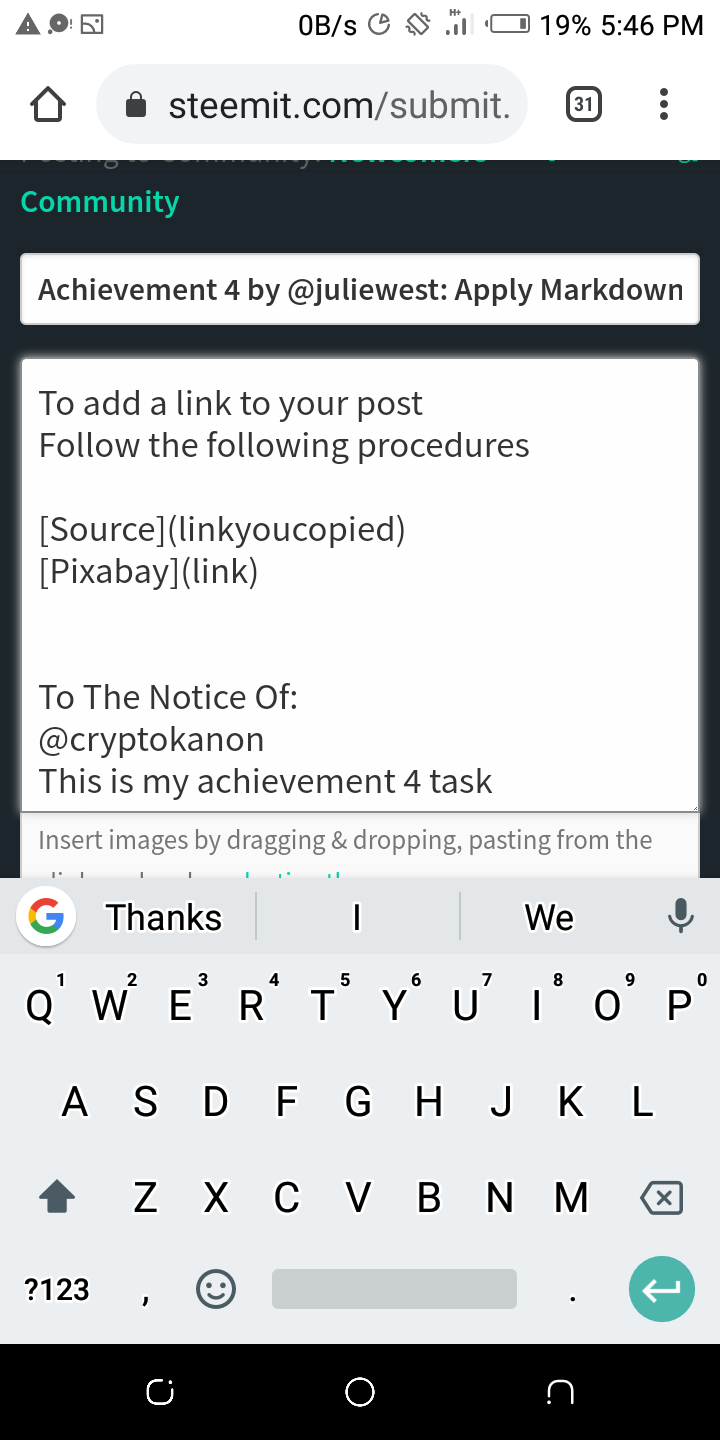
Task: Toggle the shift key
Action: 57,1196
